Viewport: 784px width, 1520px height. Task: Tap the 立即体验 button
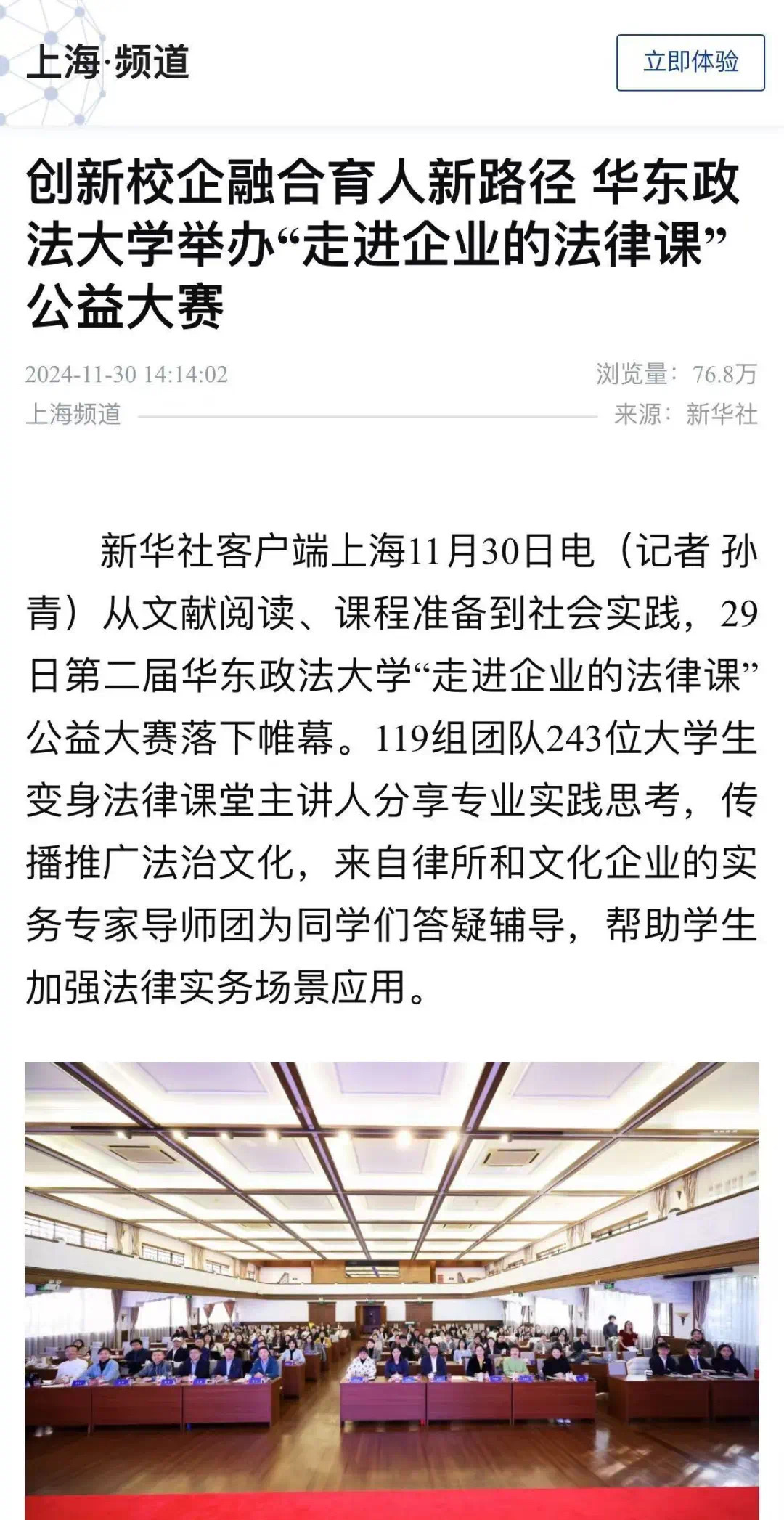pyautogui.click(x=690, y=62)
